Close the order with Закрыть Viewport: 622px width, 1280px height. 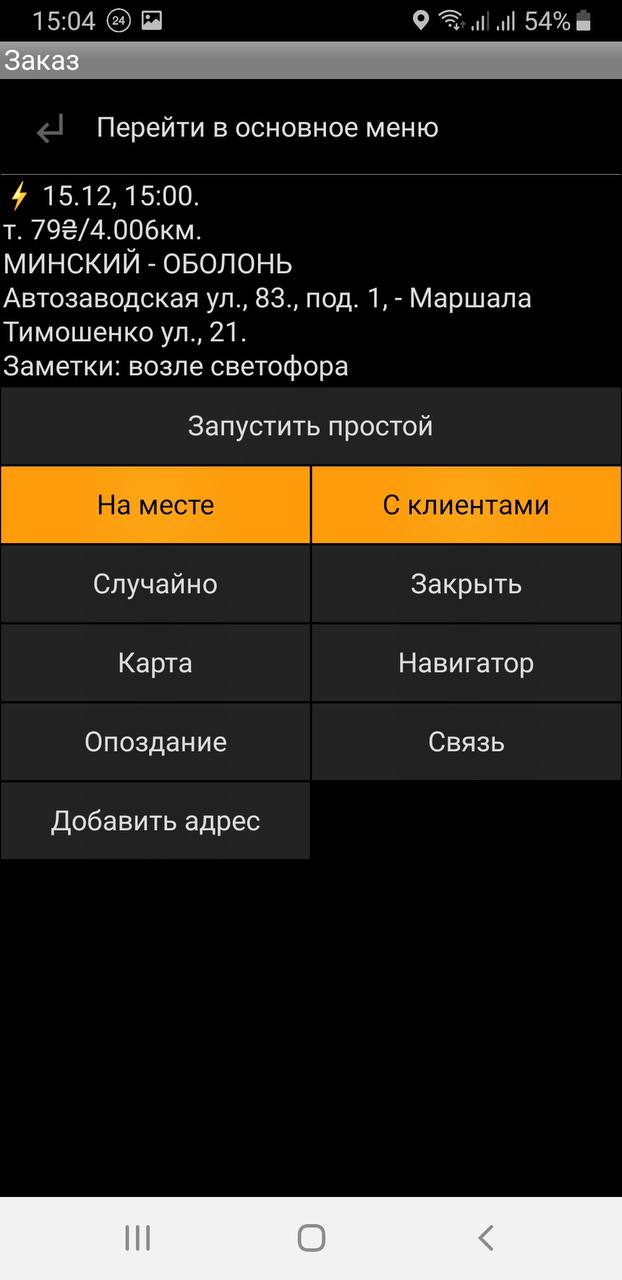[466, 584]
